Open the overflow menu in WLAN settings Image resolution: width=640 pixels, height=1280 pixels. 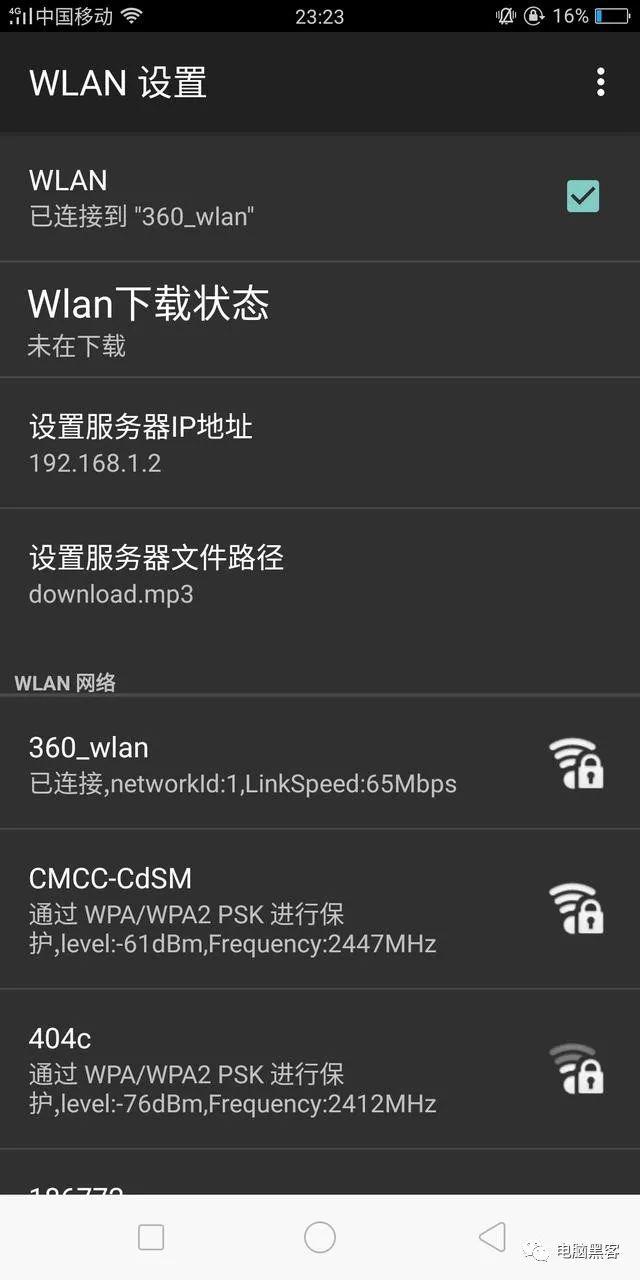(600, 82)
